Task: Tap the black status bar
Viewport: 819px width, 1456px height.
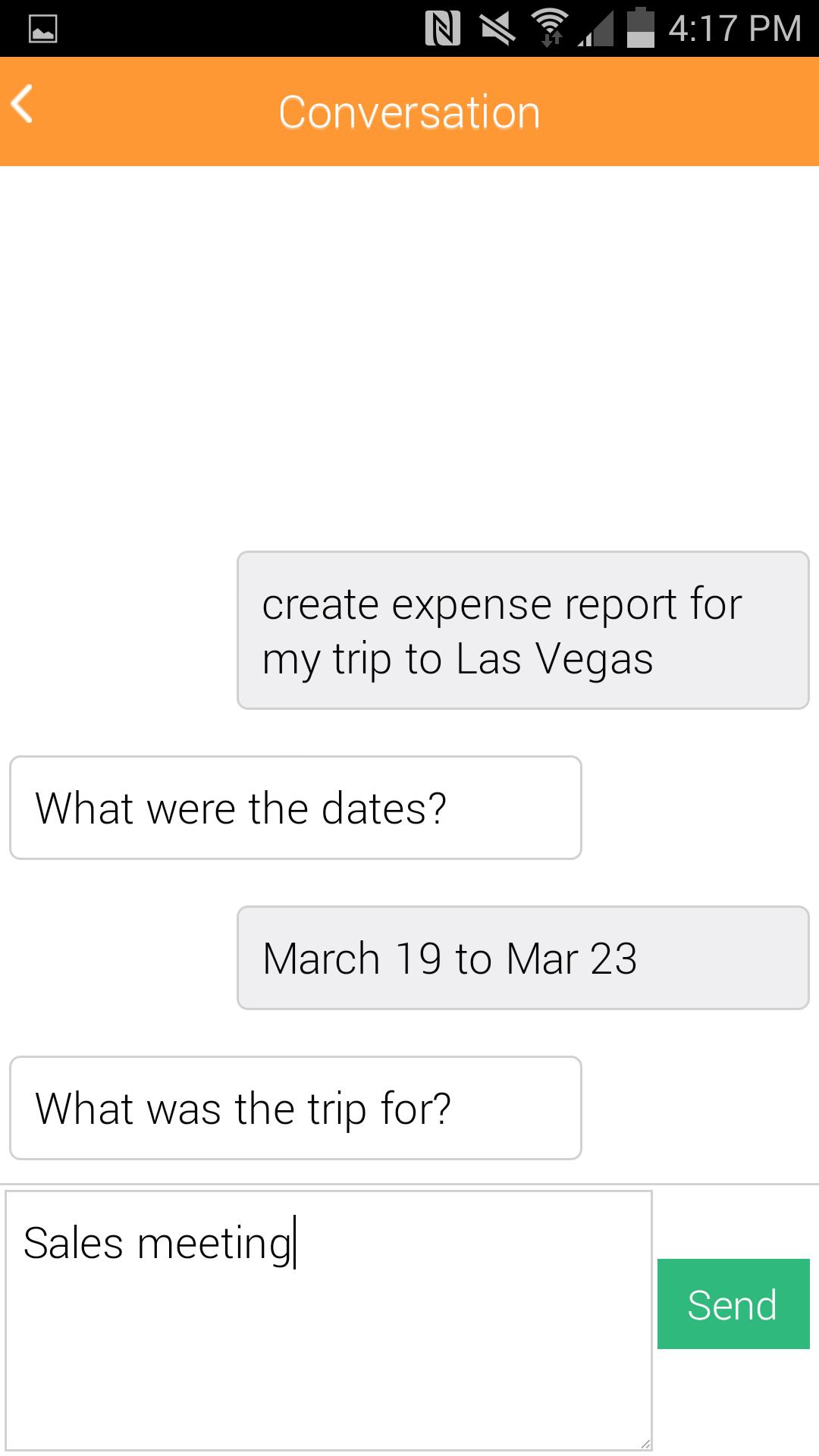Action: tap(227, 27)
